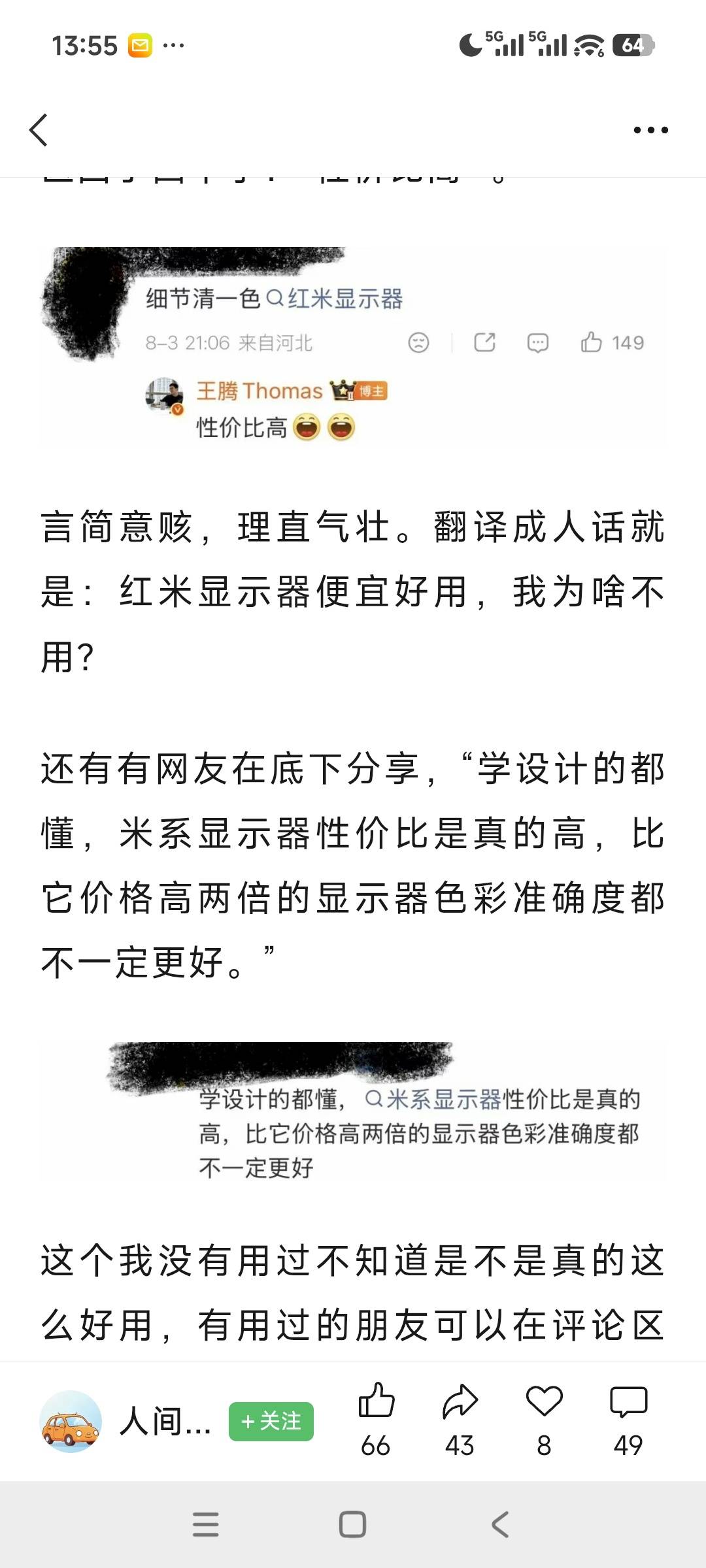
Task: Favorite the article with the heart icon
Action: coord(544,1419)
